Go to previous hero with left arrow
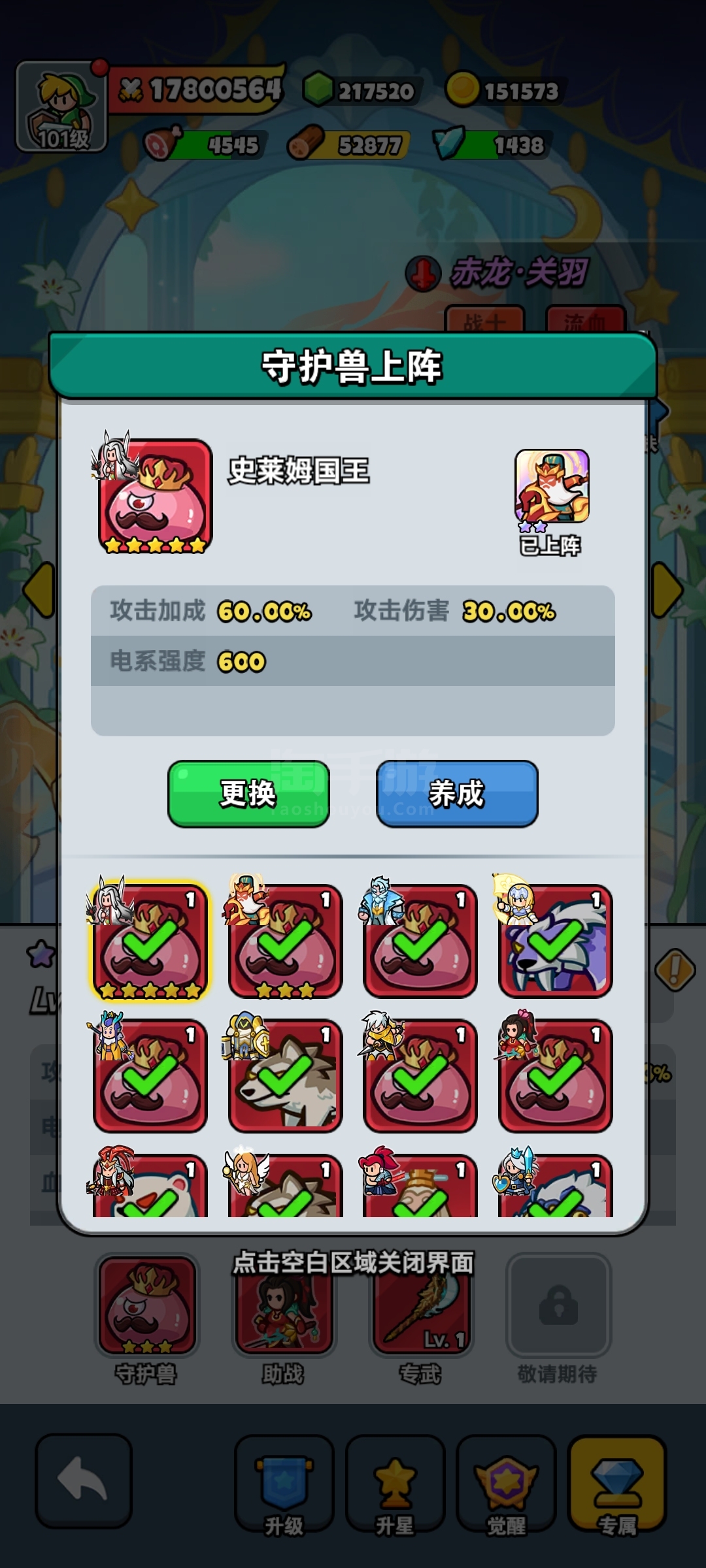 pos(39,590)
